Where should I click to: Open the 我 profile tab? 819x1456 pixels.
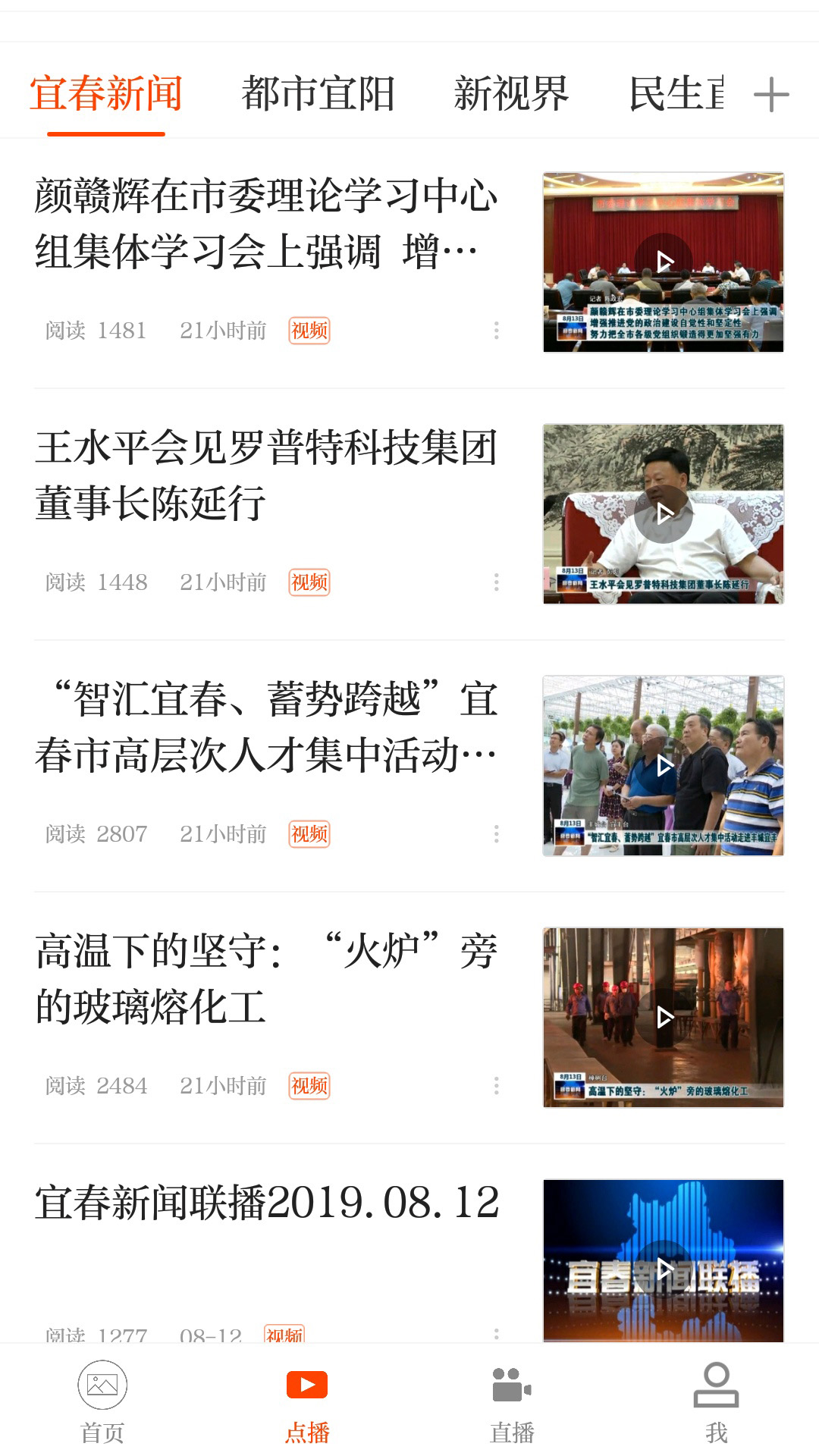pyautogui.click(x=716, y=1401)
